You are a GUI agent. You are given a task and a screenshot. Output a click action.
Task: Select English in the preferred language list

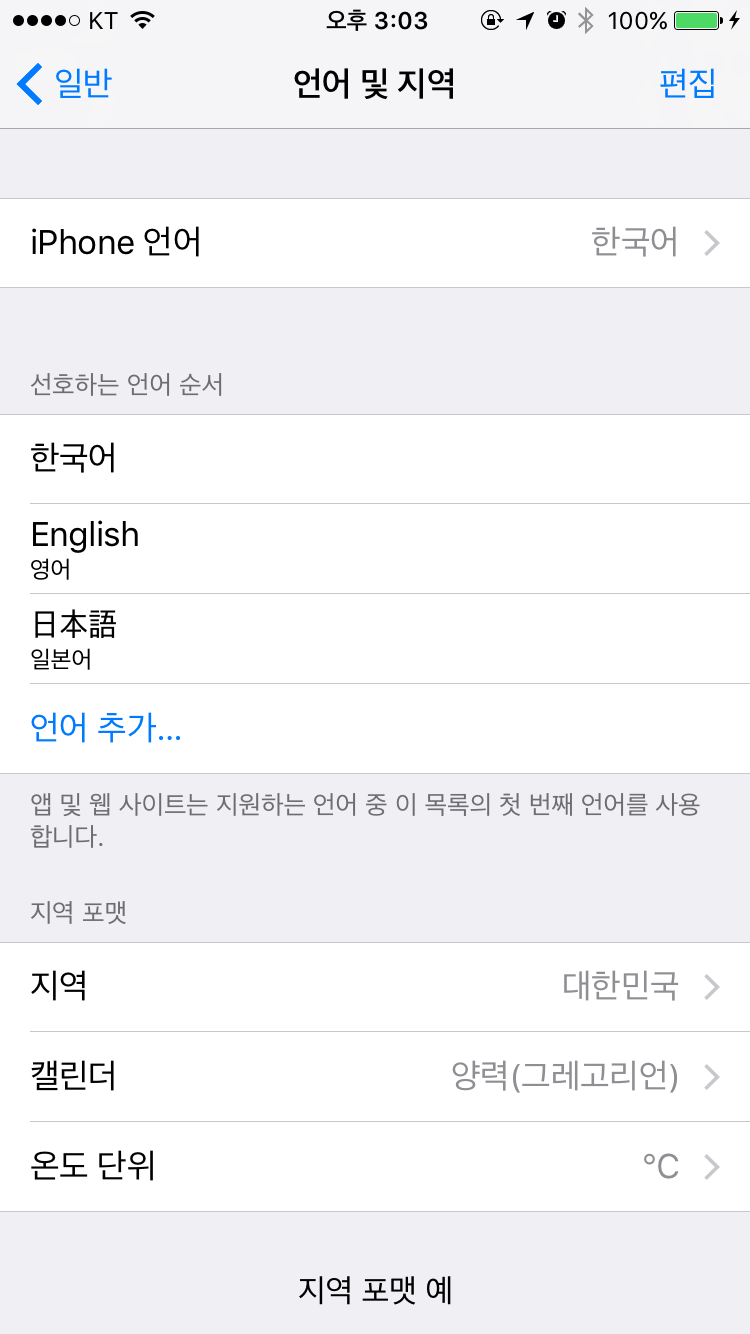pos(375,548)
